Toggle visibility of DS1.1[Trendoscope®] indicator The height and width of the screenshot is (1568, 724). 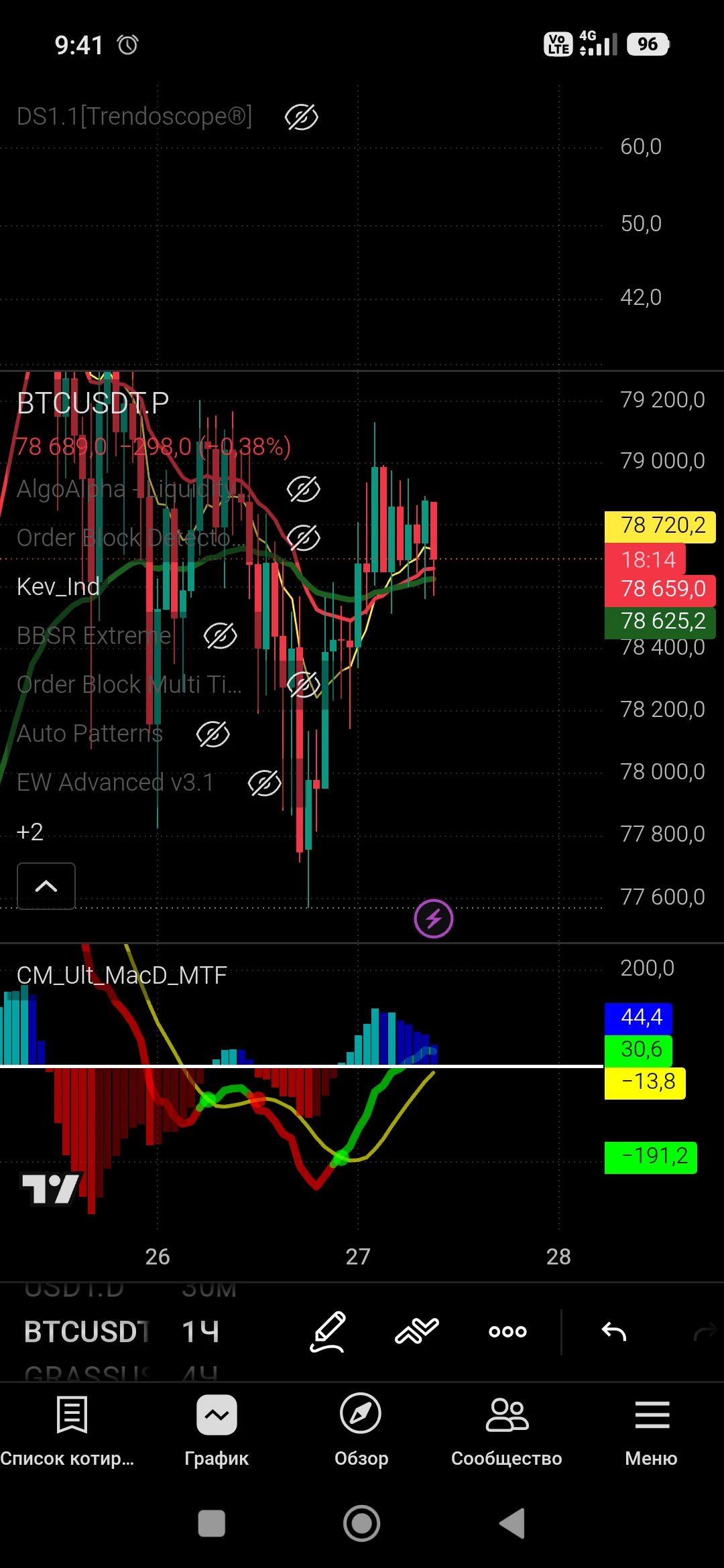click(302, 117)
